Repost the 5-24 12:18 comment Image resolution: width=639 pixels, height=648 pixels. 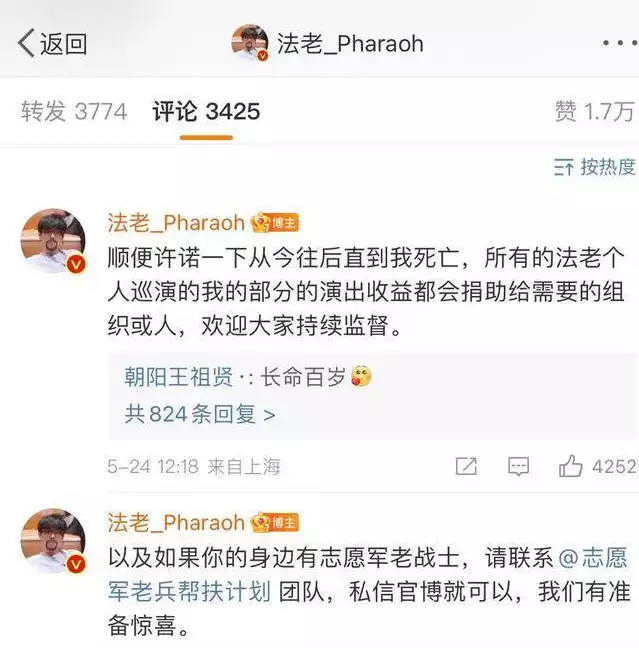click(x=466, y=466)
